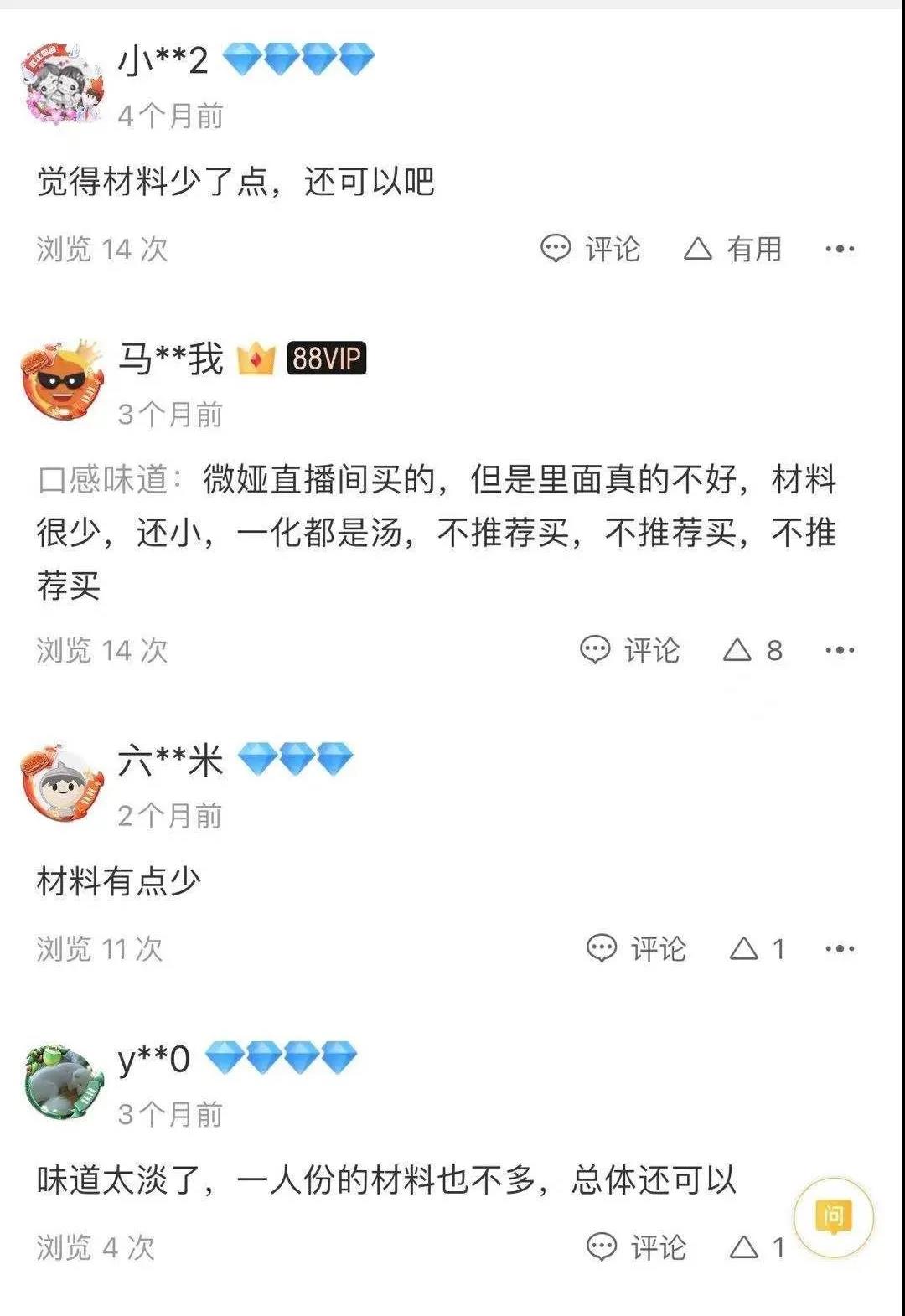
Task: Open the floating 问 ask button
Action: [833, 1217]
